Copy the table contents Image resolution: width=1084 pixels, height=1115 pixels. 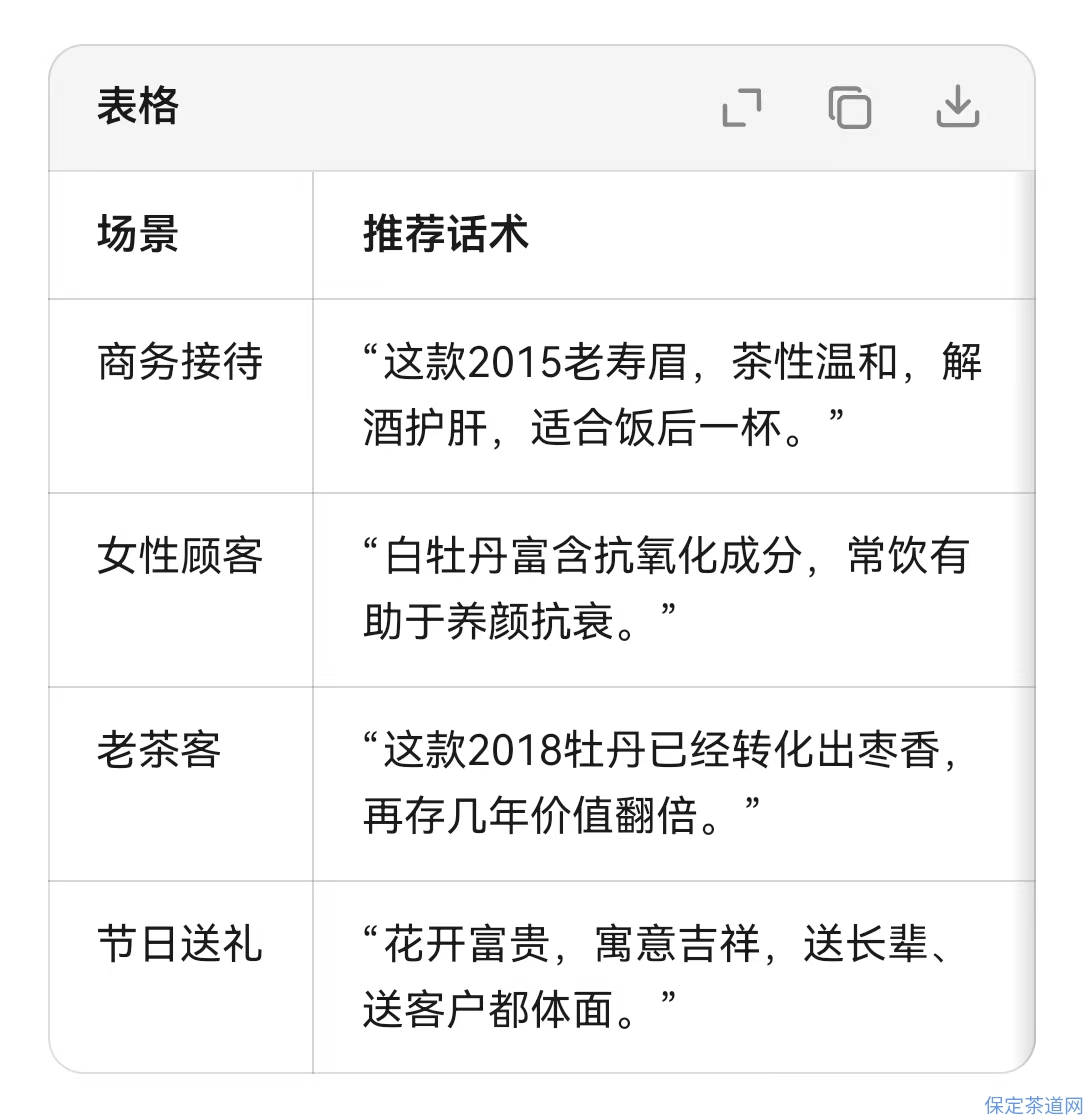coord(850,108)
